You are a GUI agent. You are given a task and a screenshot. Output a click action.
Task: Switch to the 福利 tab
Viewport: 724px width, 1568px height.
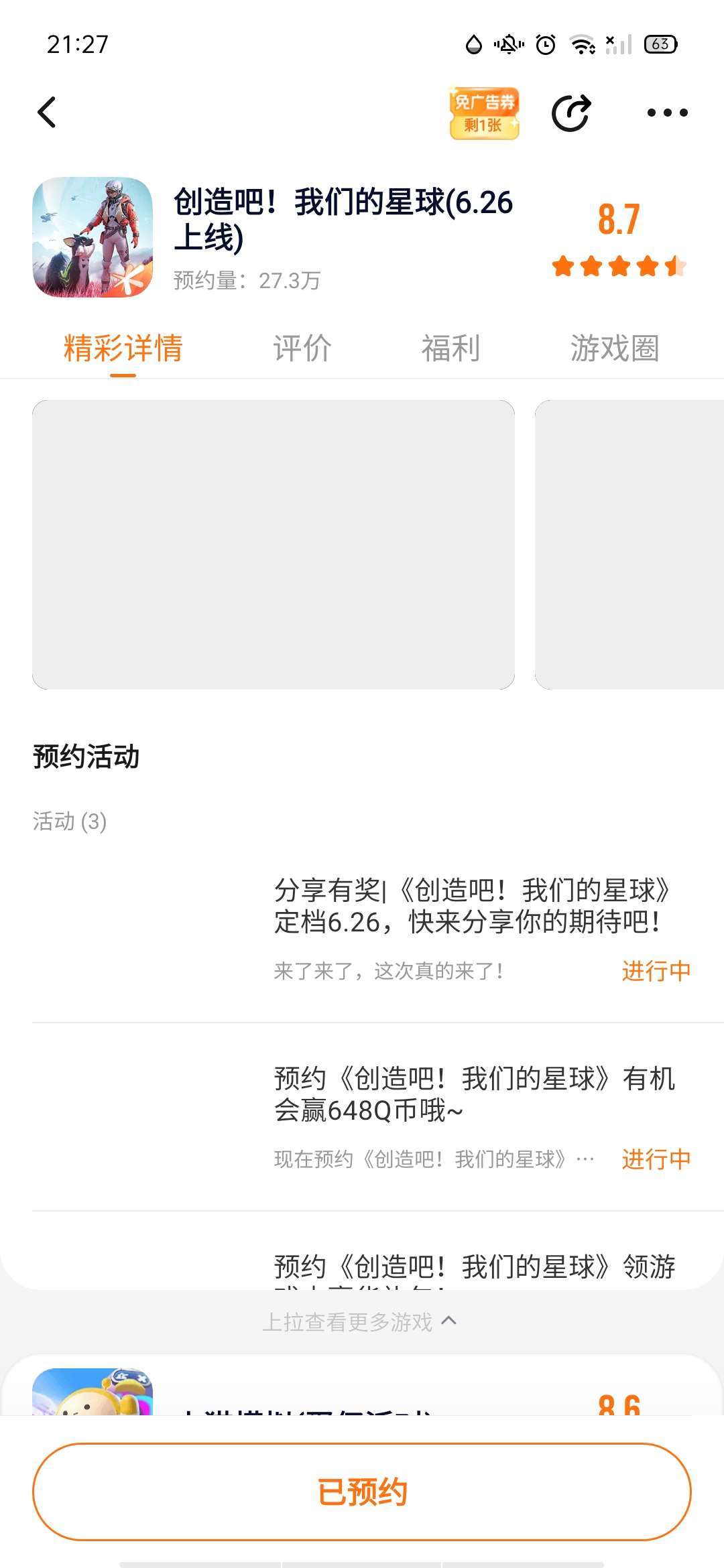tap(450, 348)
